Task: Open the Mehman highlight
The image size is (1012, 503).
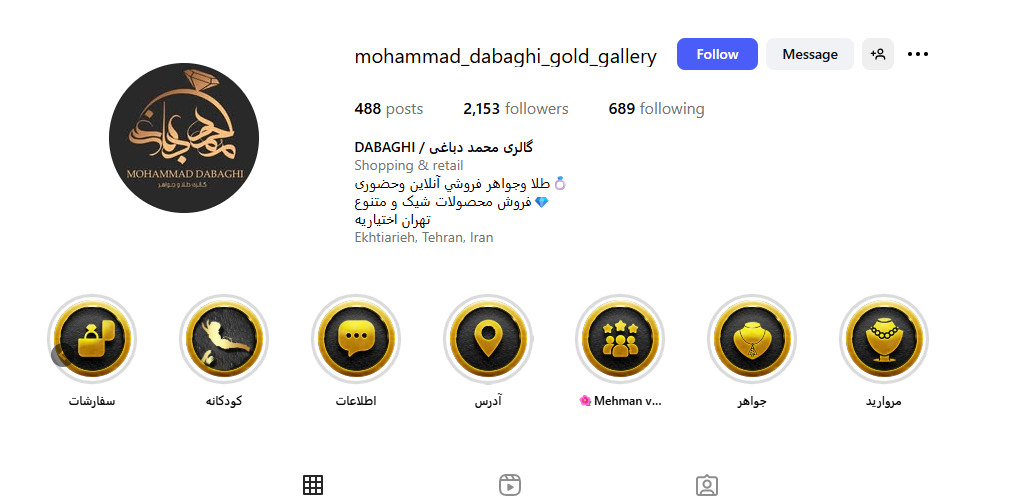Action: [620, 339]
